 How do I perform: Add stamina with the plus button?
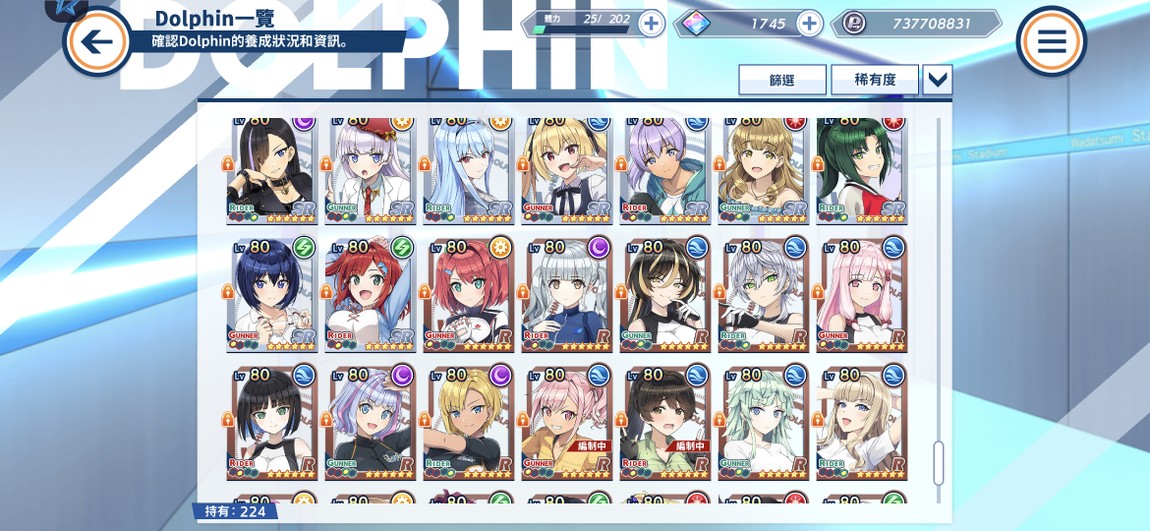(x=651, y=23)
